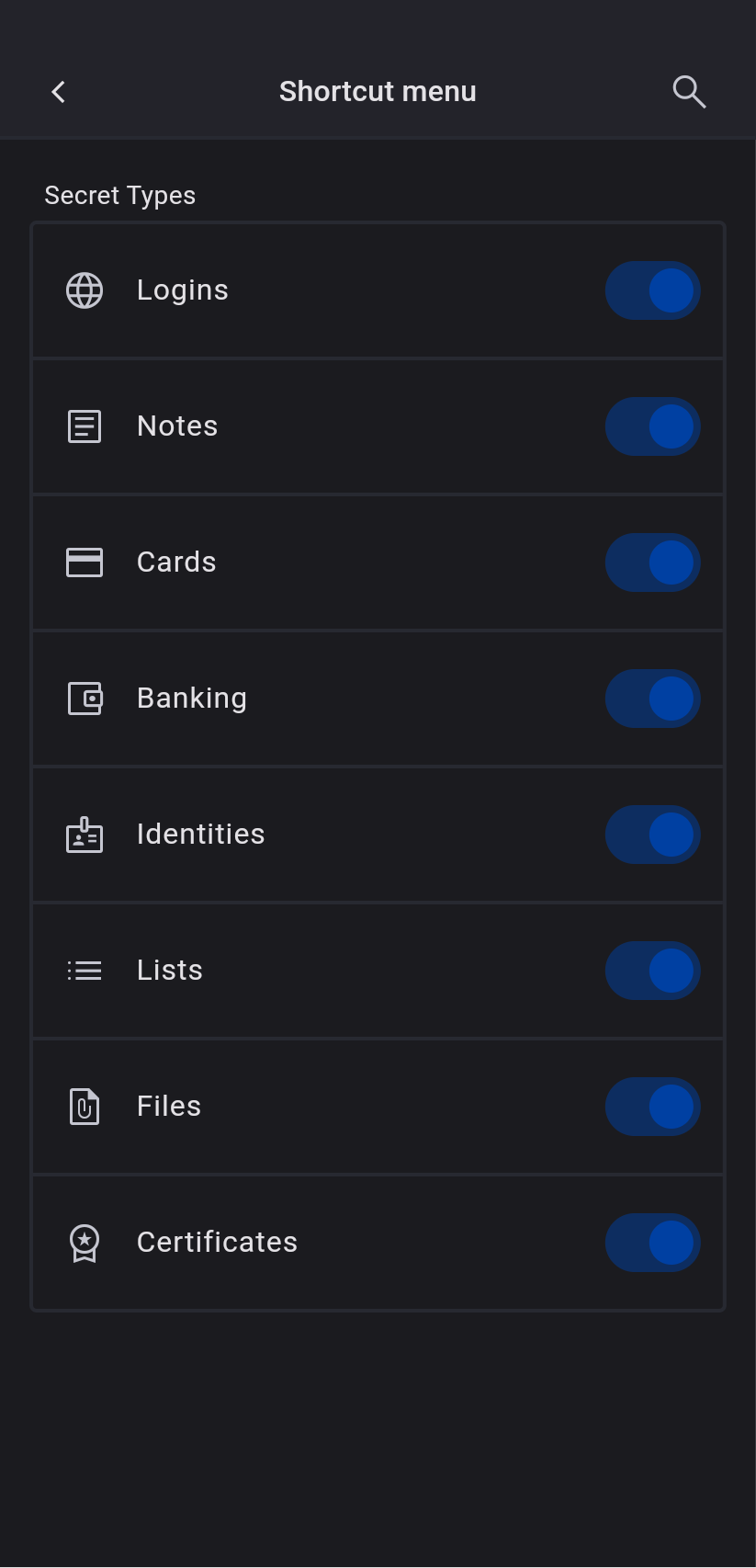
Task: Switch off the Banking shortcut
Action: [x=652, y=699]
